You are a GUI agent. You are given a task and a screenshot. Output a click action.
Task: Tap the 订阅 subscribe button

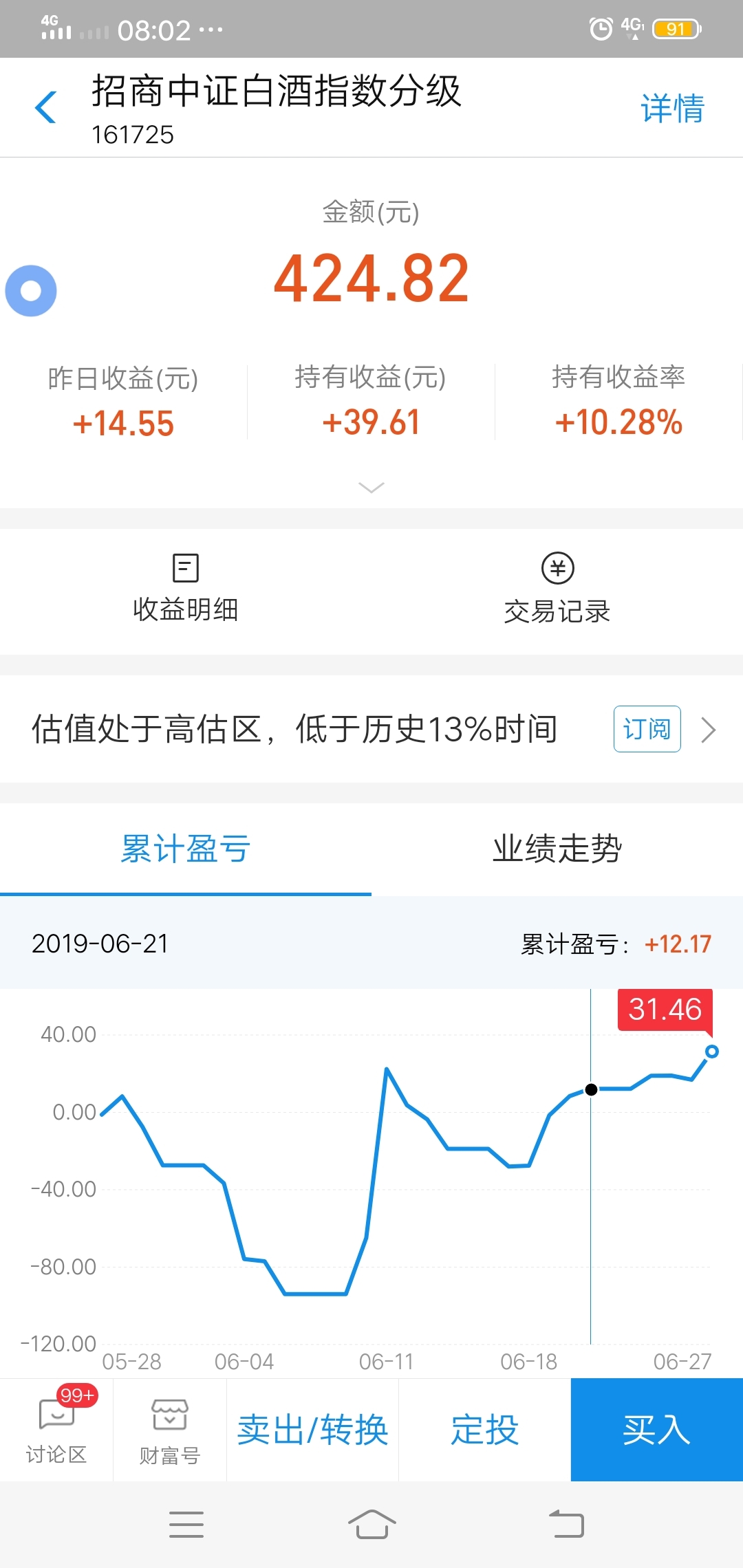click(x=647, y=729)
